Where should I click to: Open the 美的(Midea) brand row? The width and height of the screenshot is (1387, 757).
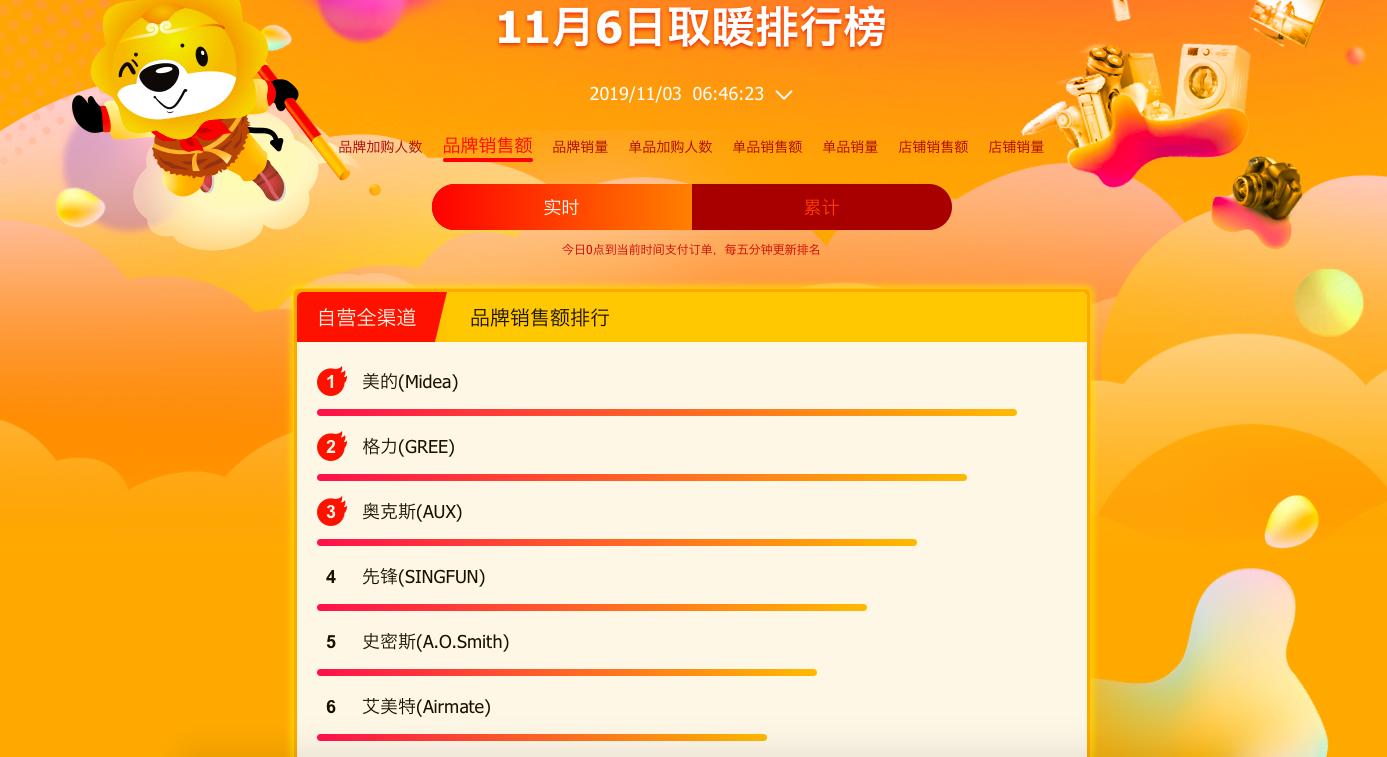(x=410, y=382)
